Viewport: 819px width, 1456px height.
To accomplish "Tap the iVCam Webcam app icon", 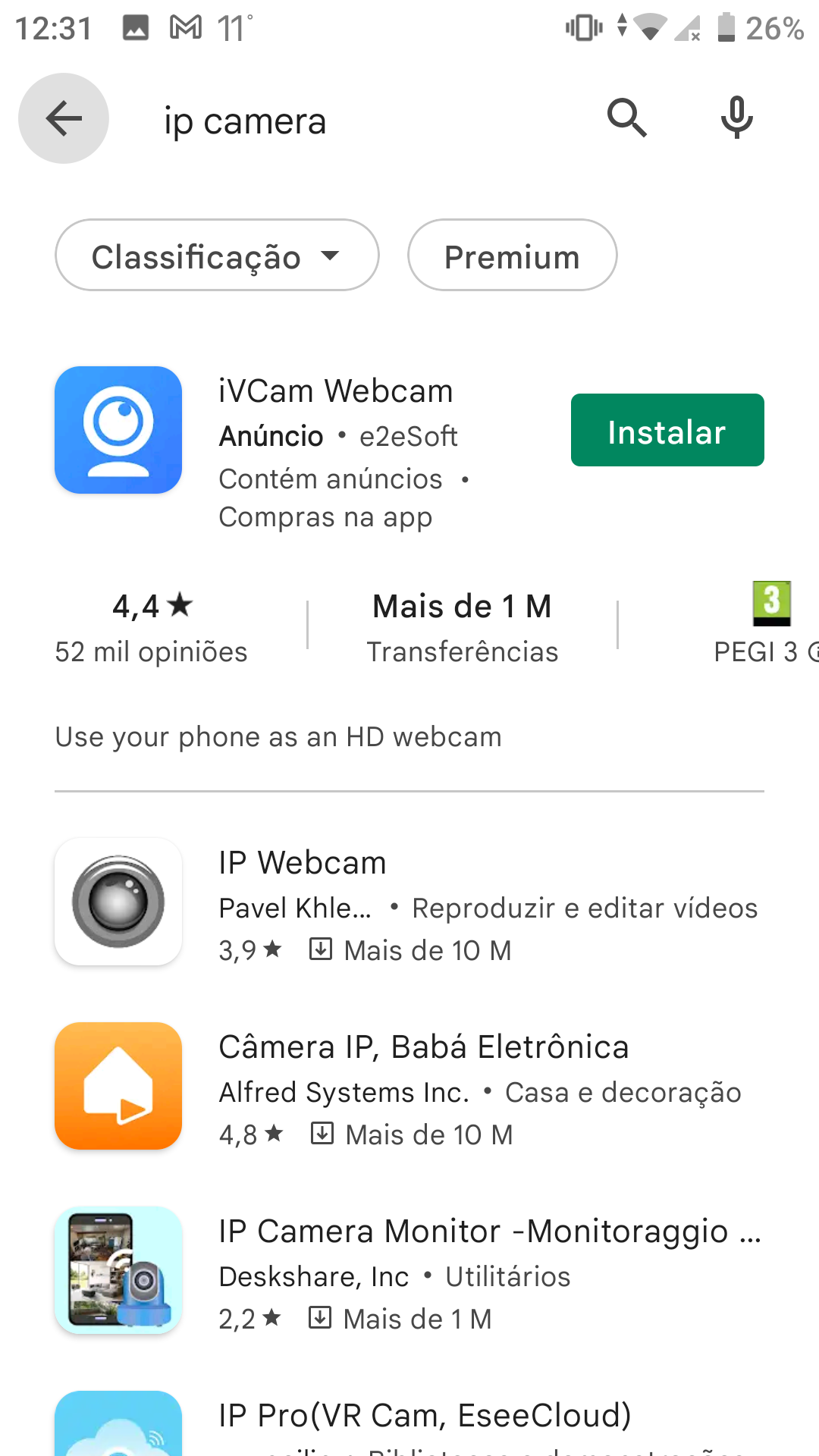I will click(118, 429).
